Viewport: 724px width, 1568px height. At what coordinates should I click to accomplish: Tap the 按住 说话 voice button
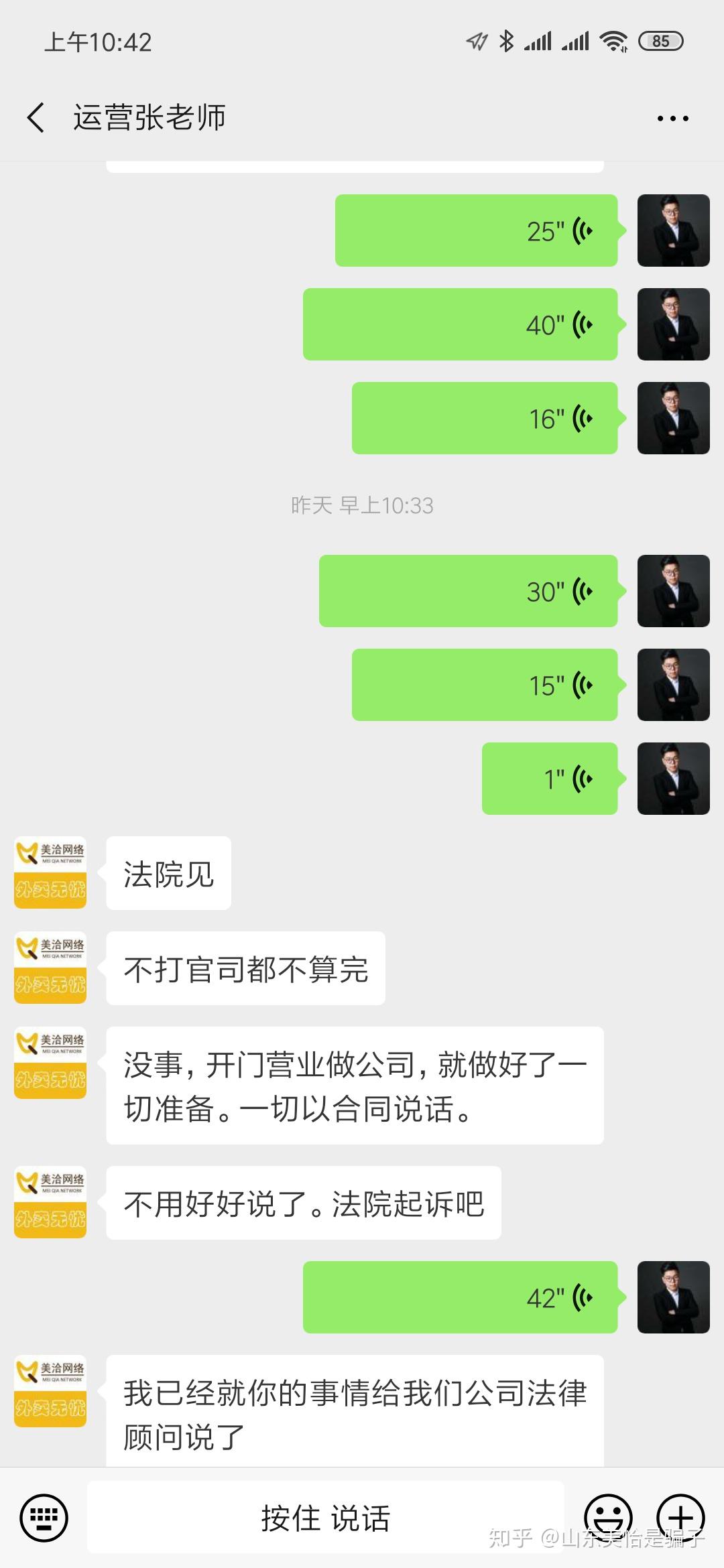click(326, 1517)
